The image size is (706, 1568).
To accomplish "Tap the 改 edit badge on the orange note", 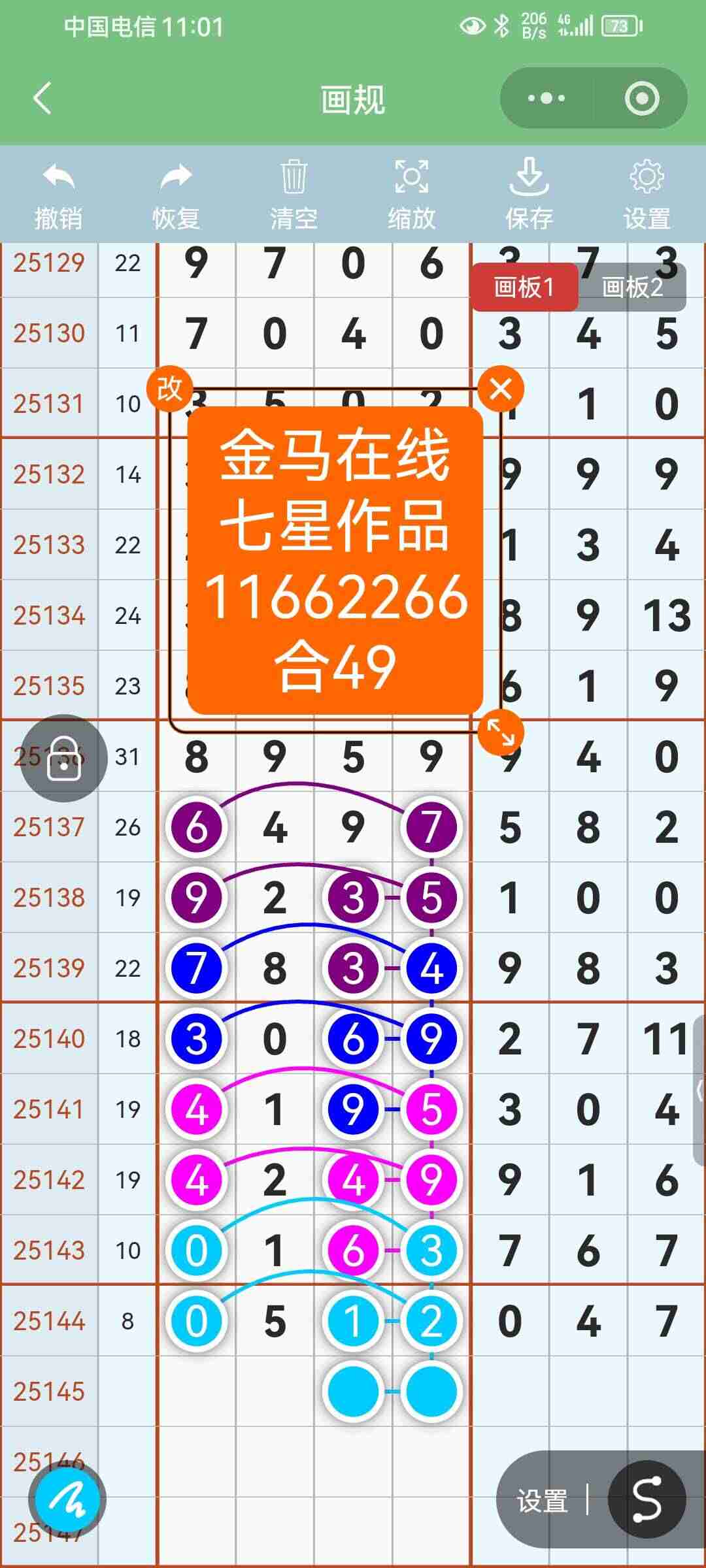I will (x=169, y=388).
